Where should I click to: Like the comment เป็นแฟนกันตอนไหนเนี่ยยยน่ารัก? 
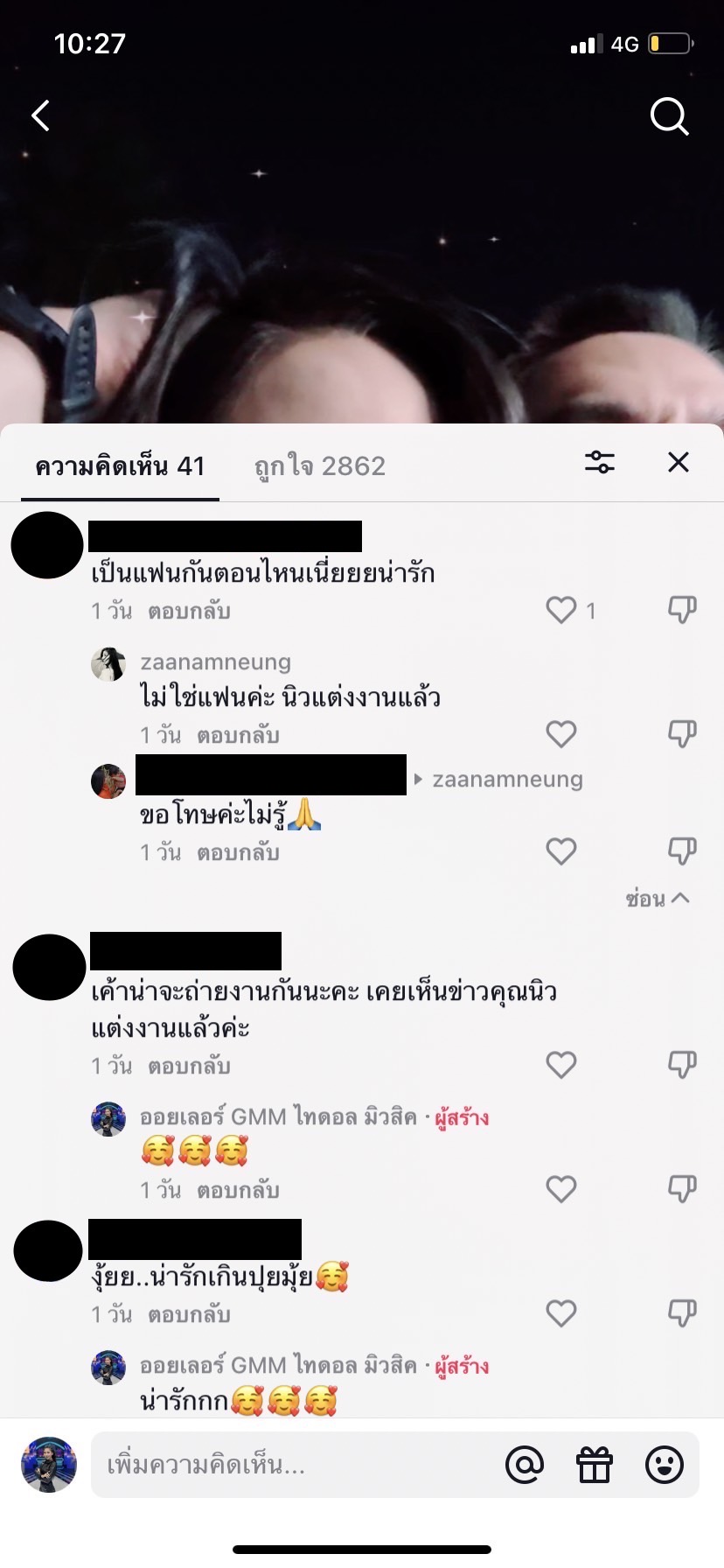[561, 610]
